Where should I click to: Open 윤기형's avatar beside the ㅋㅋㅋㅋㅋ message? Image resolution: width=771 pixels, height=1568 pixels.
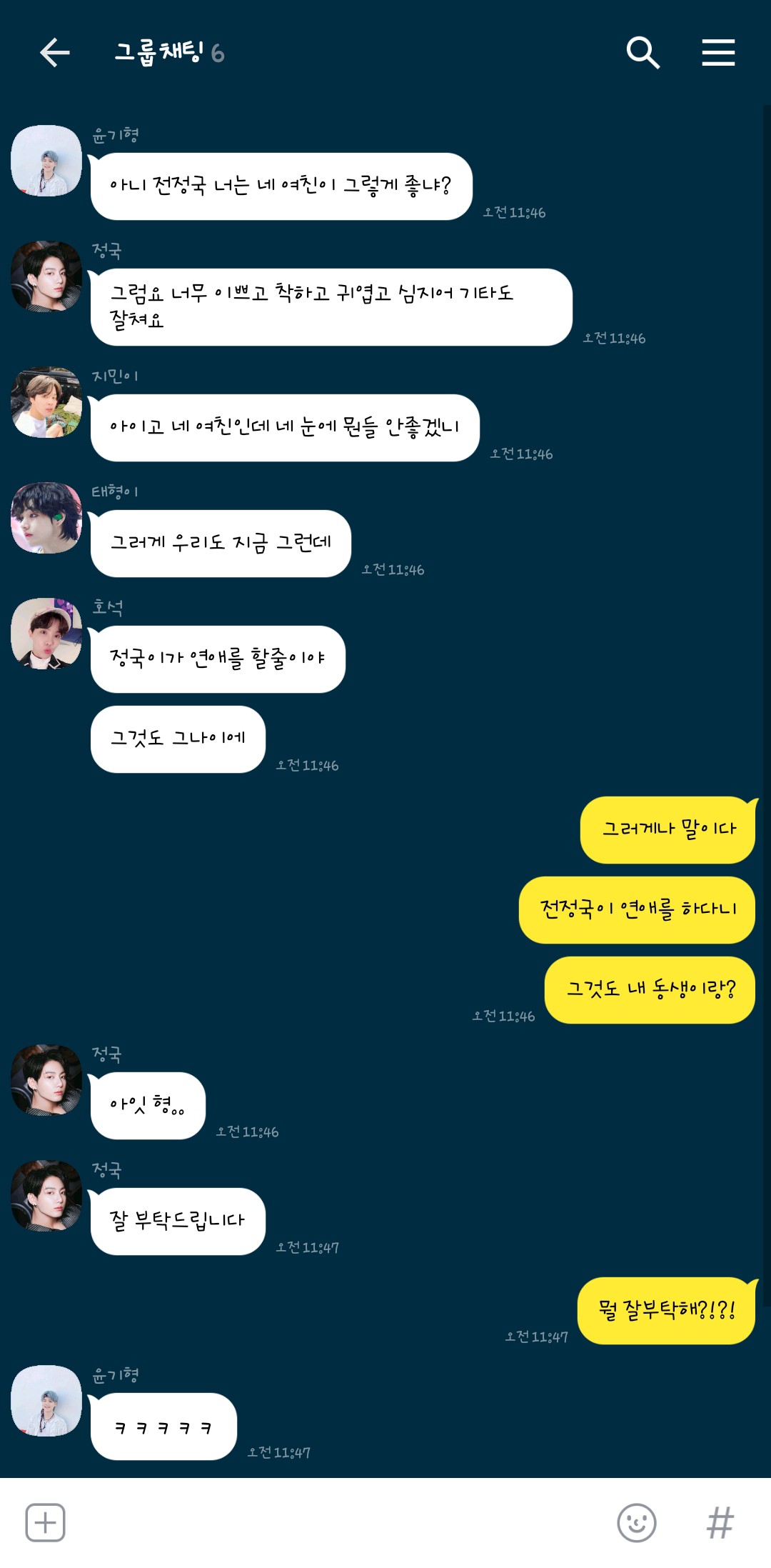tap(46, 1401)
